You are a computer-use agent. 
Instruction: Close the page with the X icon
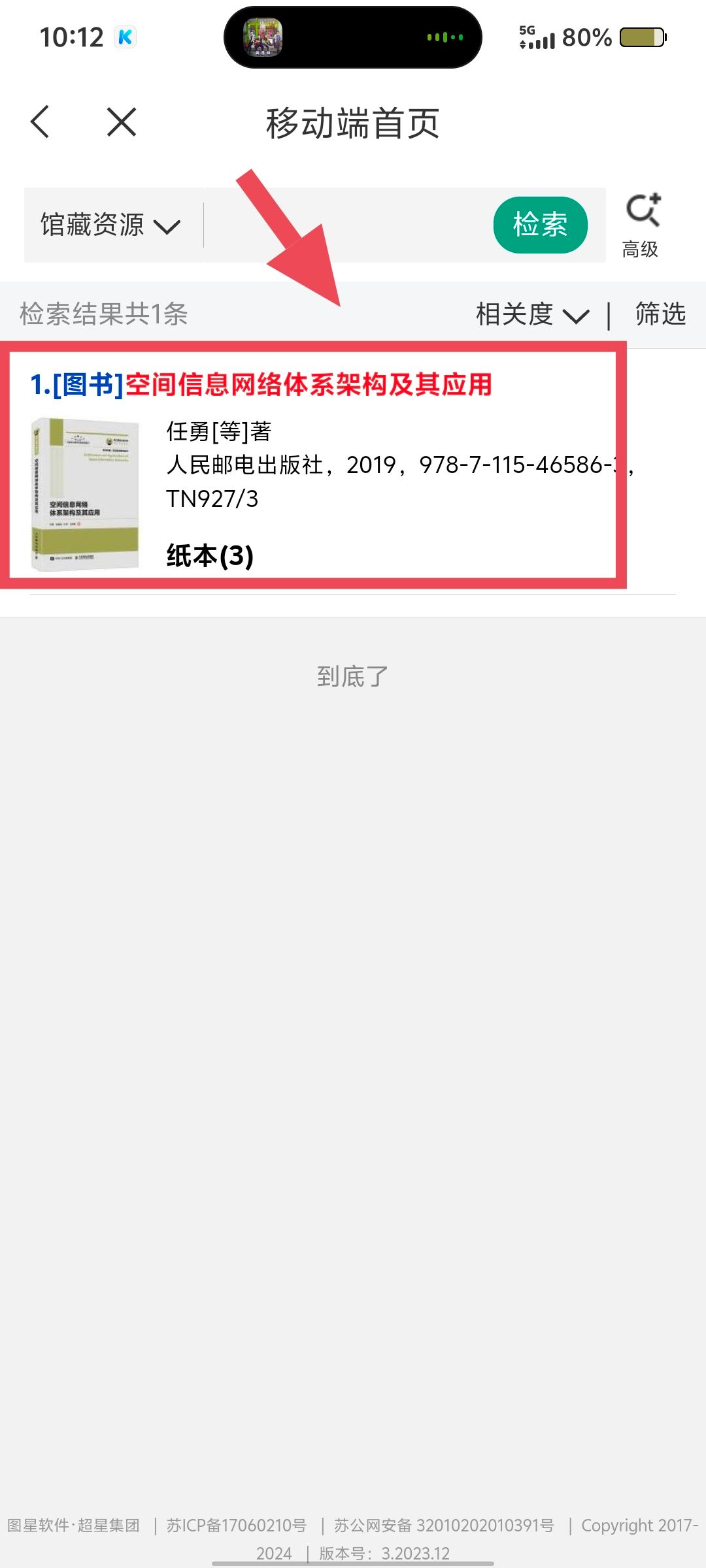tap(122, 122)
